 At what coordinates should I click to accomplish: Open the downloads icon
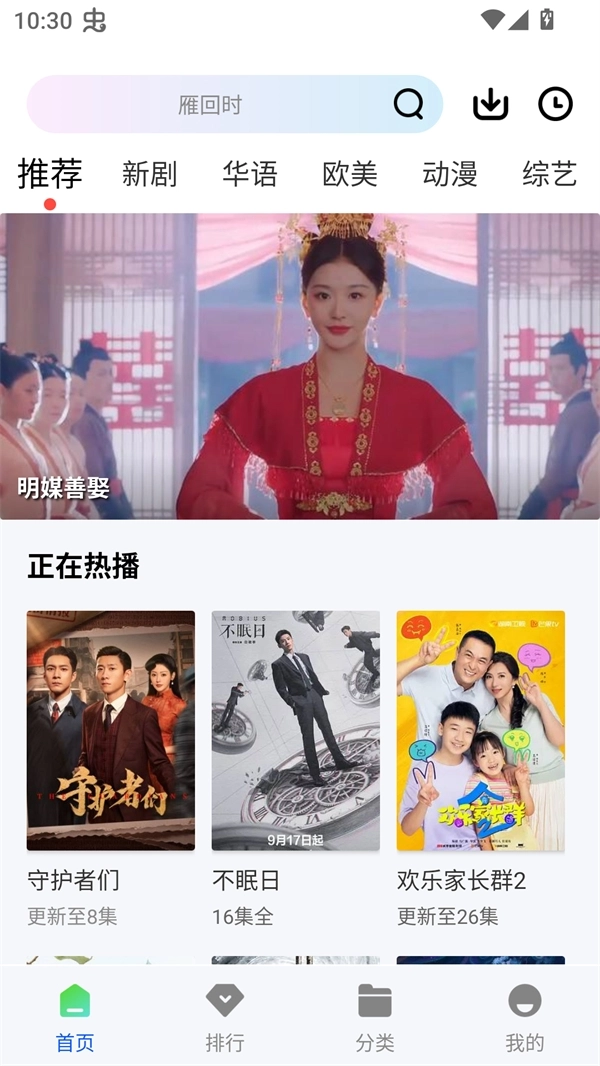490,104
